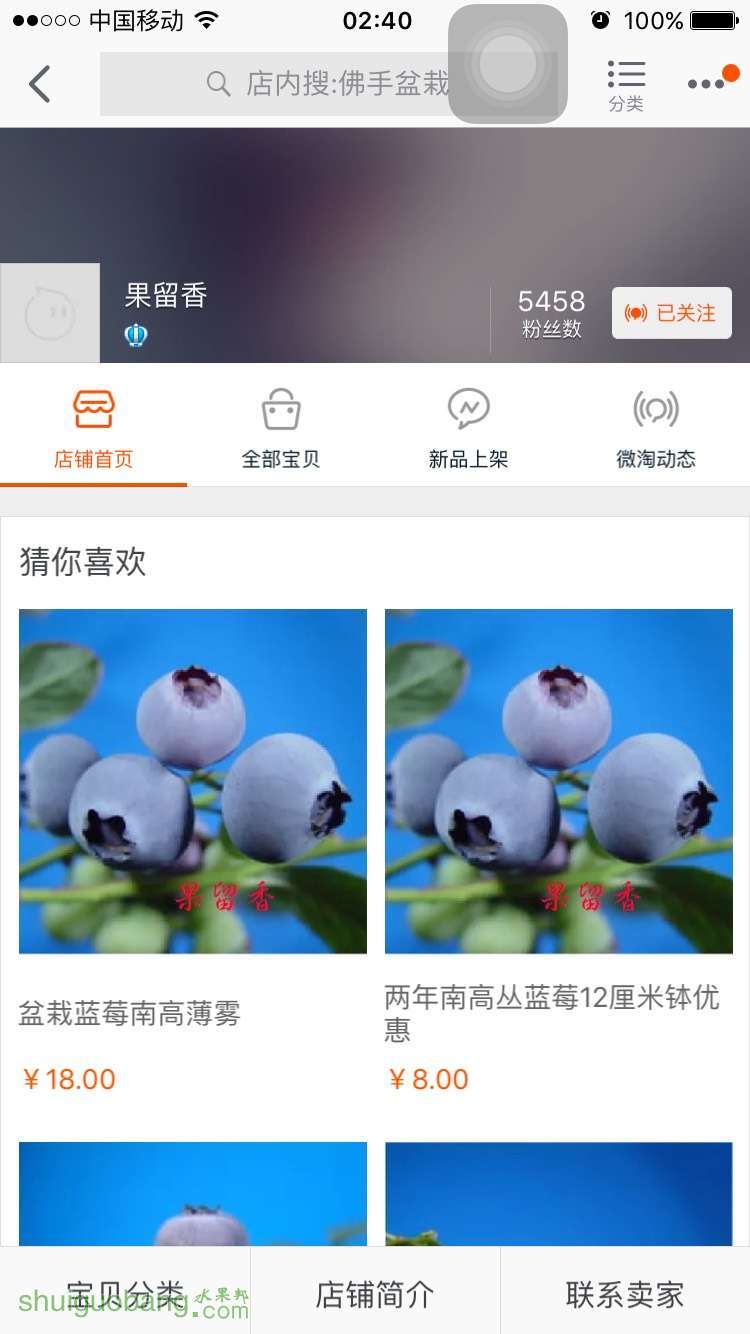The image size is (750, 1334).
Task: Tap the 已关注 follow button
Action: [x=672, y=313]
